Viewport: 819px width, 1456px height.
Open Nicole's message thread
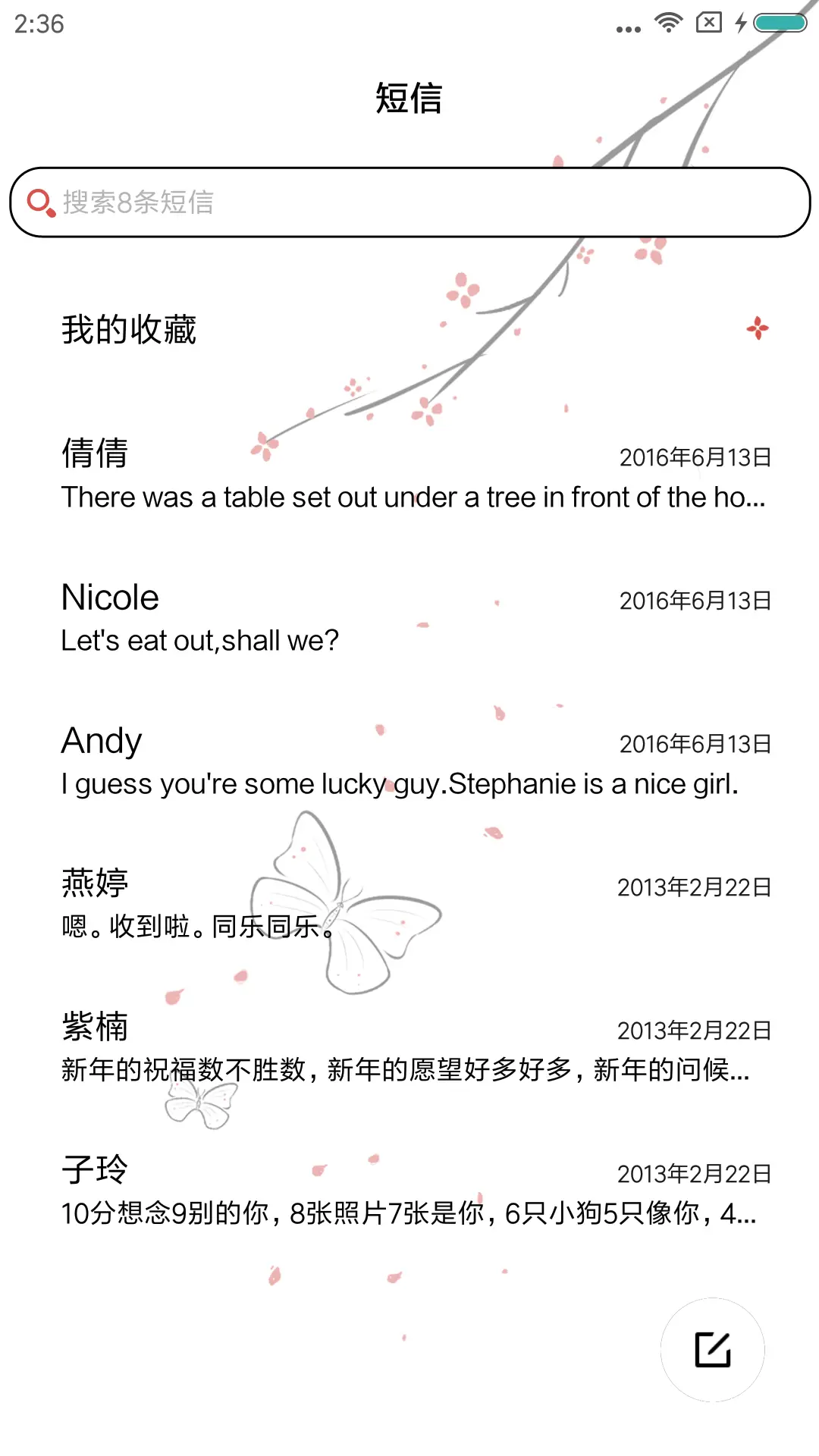point(409,619)
